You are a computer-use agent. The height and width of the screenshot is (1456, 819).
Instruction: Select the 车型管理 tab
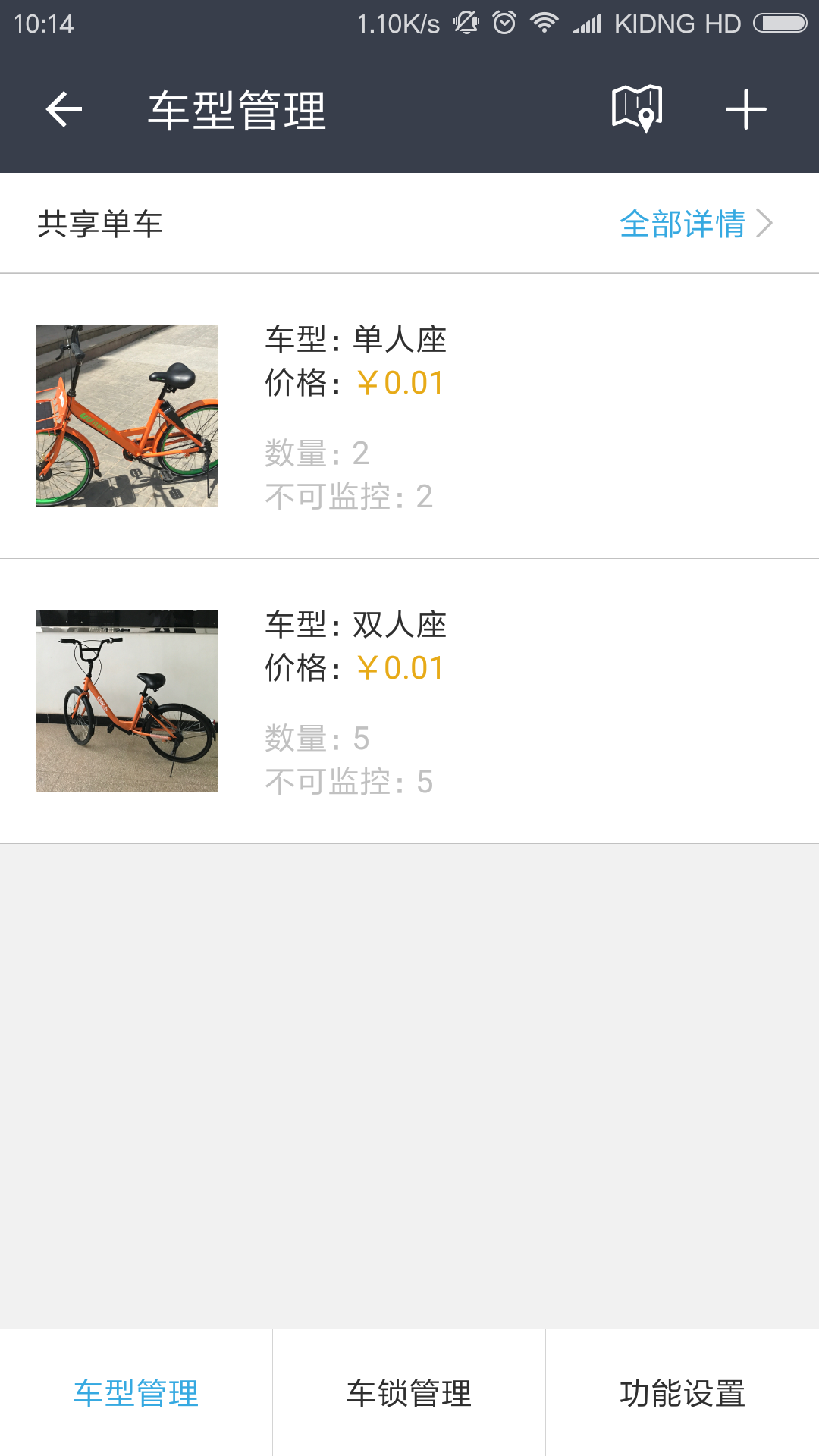coord(136,1395)
